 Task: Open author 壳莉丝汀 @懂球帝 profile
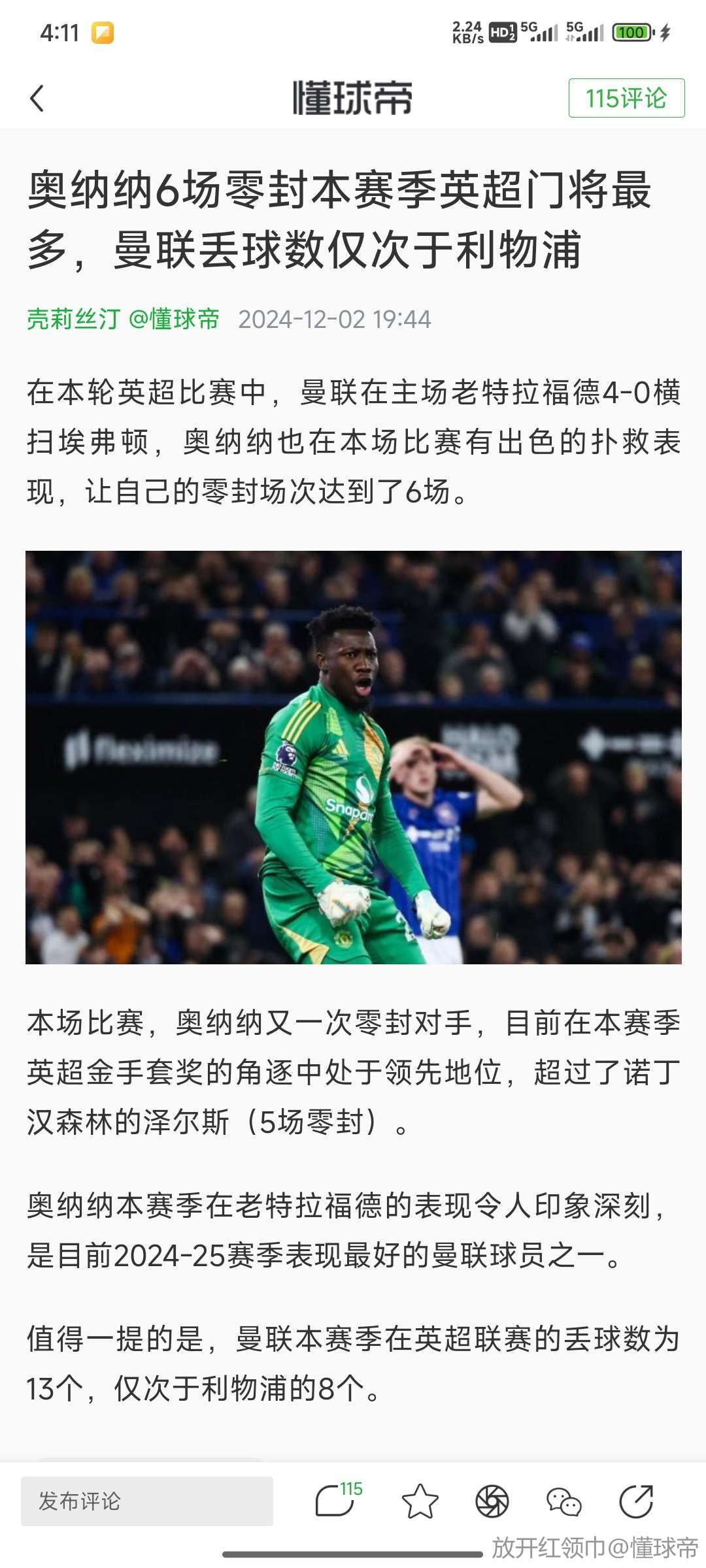pos(123,319)
